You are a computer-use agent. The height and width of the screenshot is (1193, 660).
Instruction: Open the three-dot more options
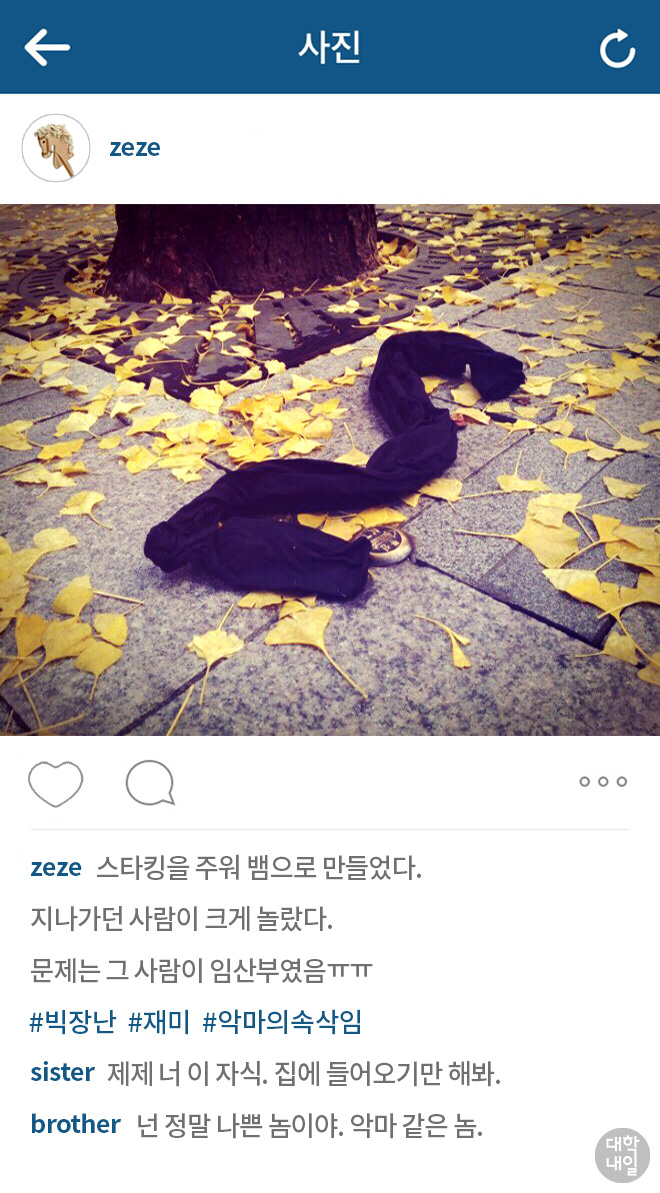point(603,782)
